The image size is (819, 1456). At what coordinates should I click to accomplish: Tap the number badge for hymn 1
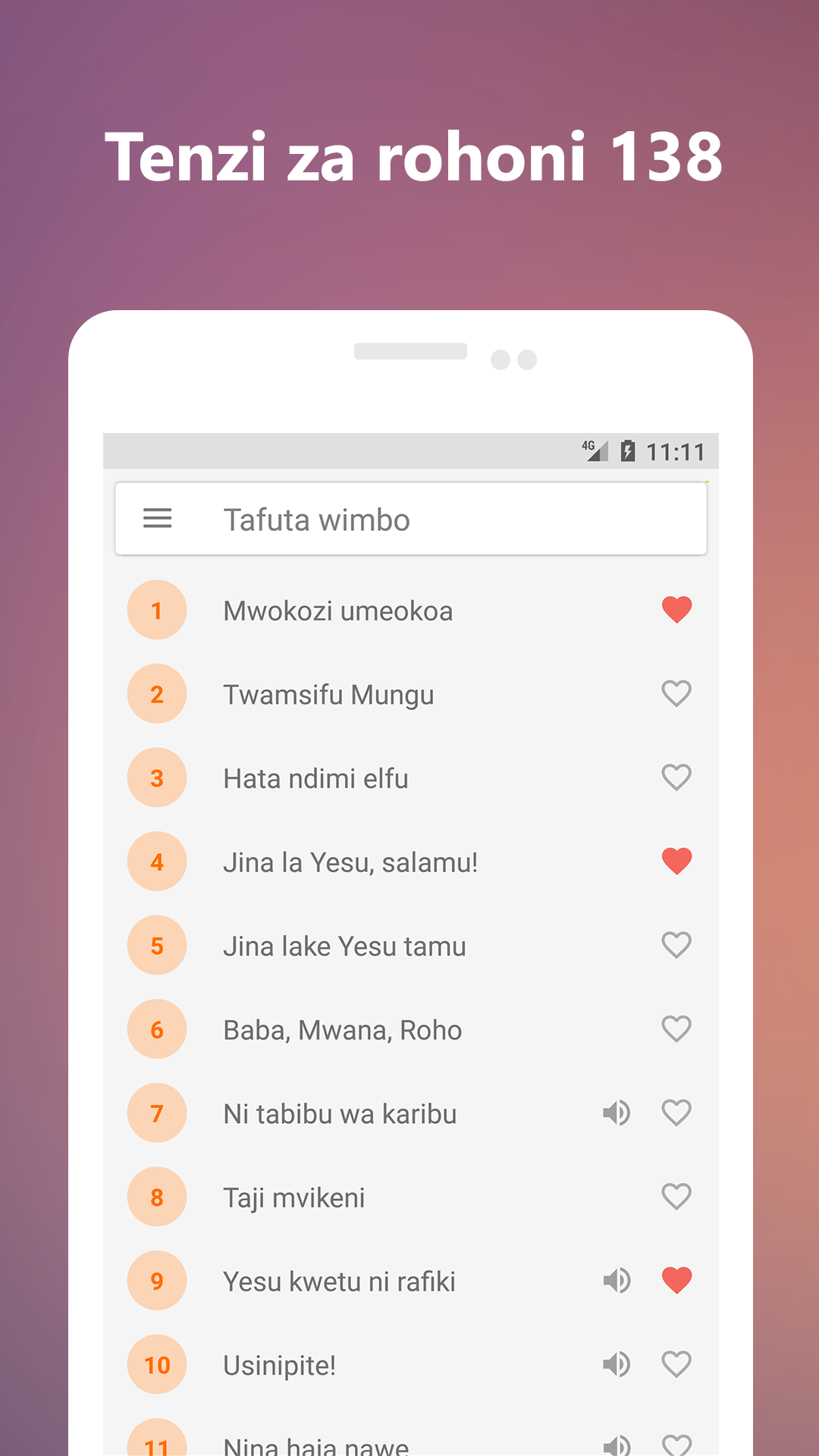157,610
